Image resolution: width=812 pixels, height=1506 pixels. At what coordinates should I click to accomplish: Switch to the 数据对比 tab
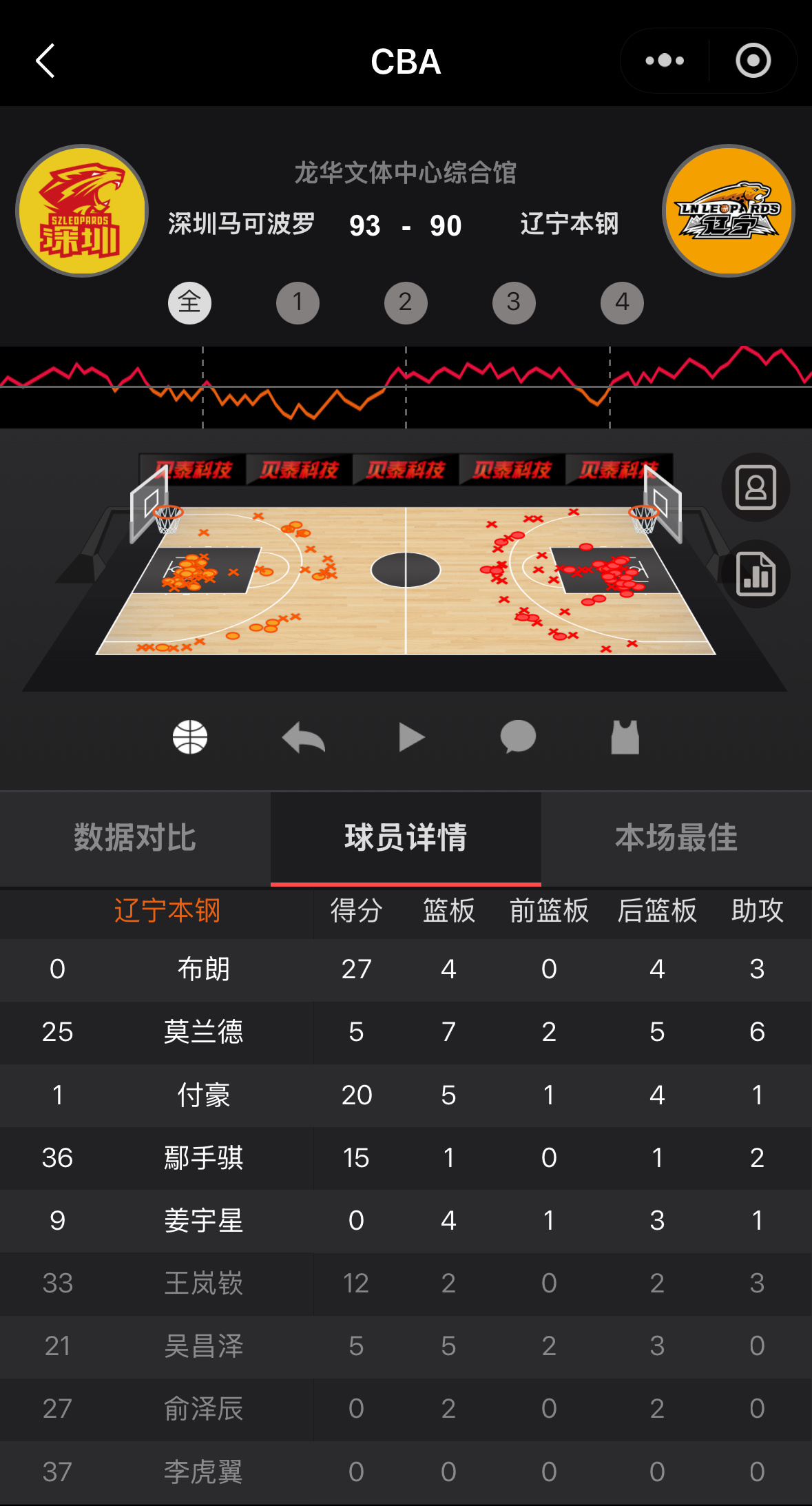pyautogui.click(x=135, y=838)
